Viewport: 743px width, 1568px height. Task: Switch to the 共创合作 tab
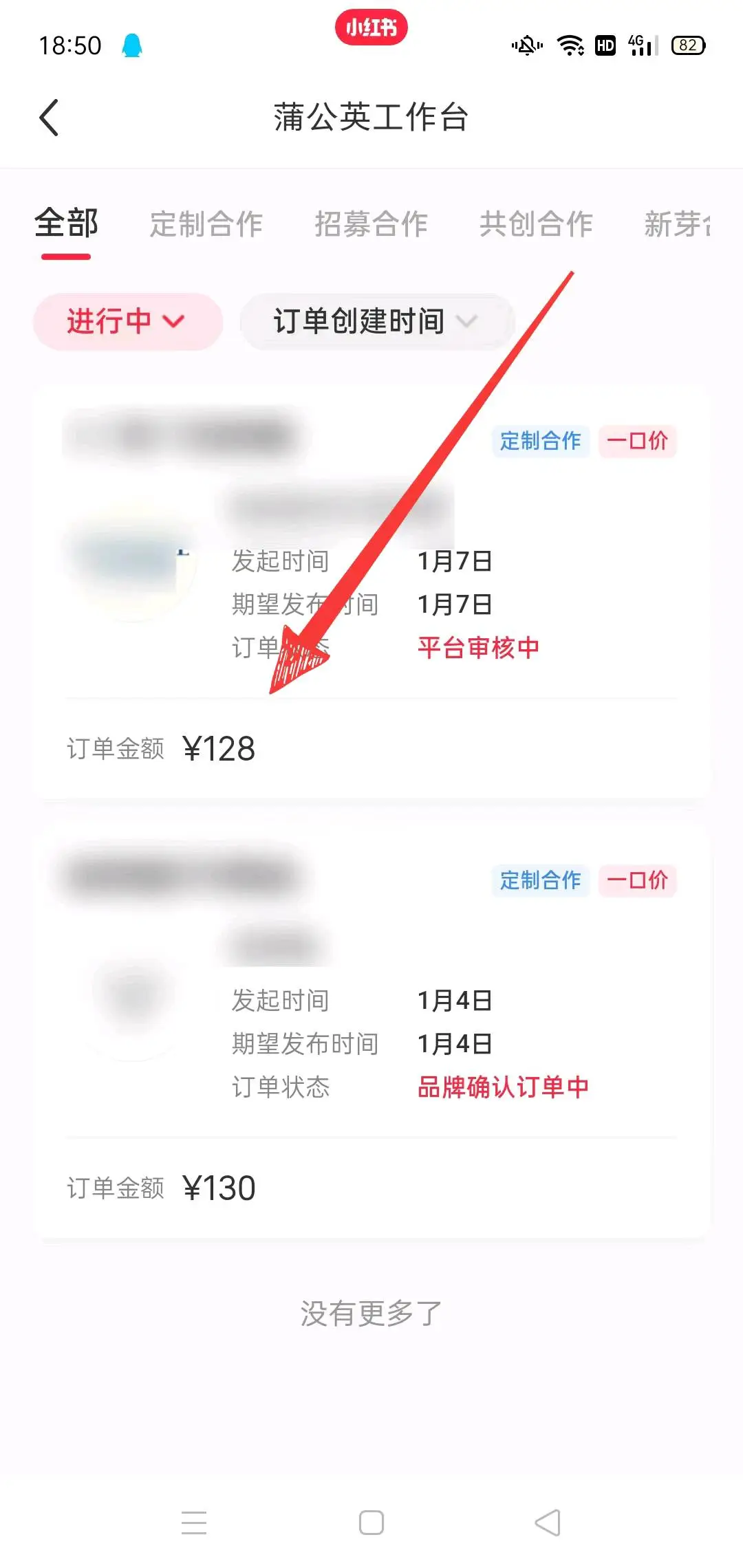(x=536, y=224)
